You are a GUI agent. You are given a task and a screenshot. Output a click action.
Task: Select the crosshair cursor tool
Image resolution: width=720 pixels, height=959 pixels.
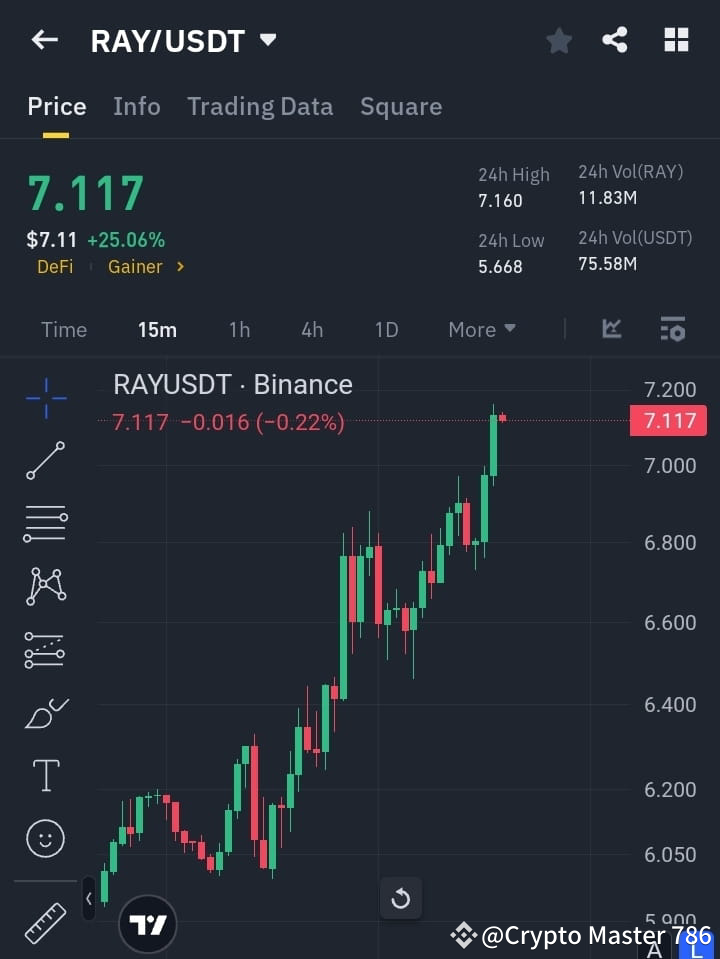[45, 399]
